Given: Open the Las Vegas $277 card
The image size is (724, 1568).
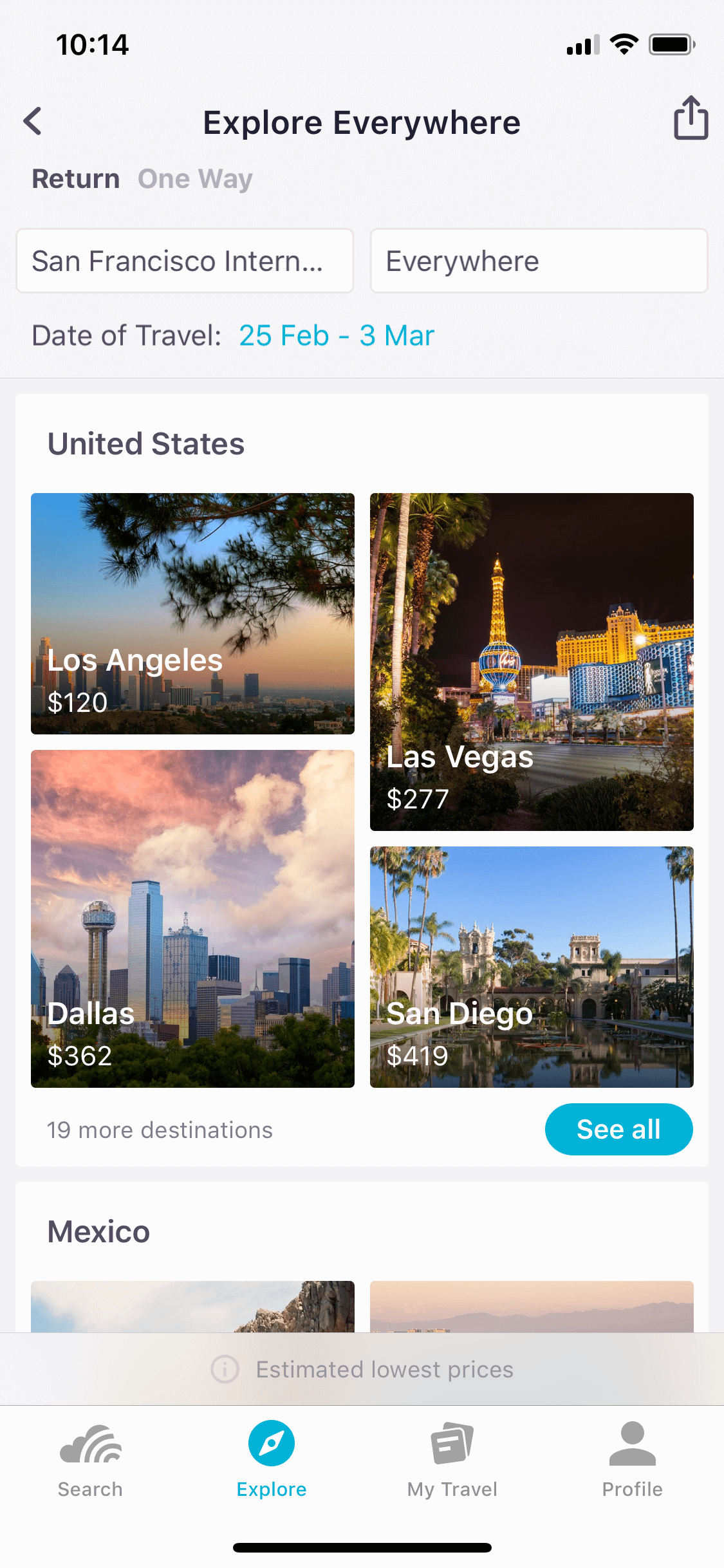Looking at the screenshot, I should [532, 662].
